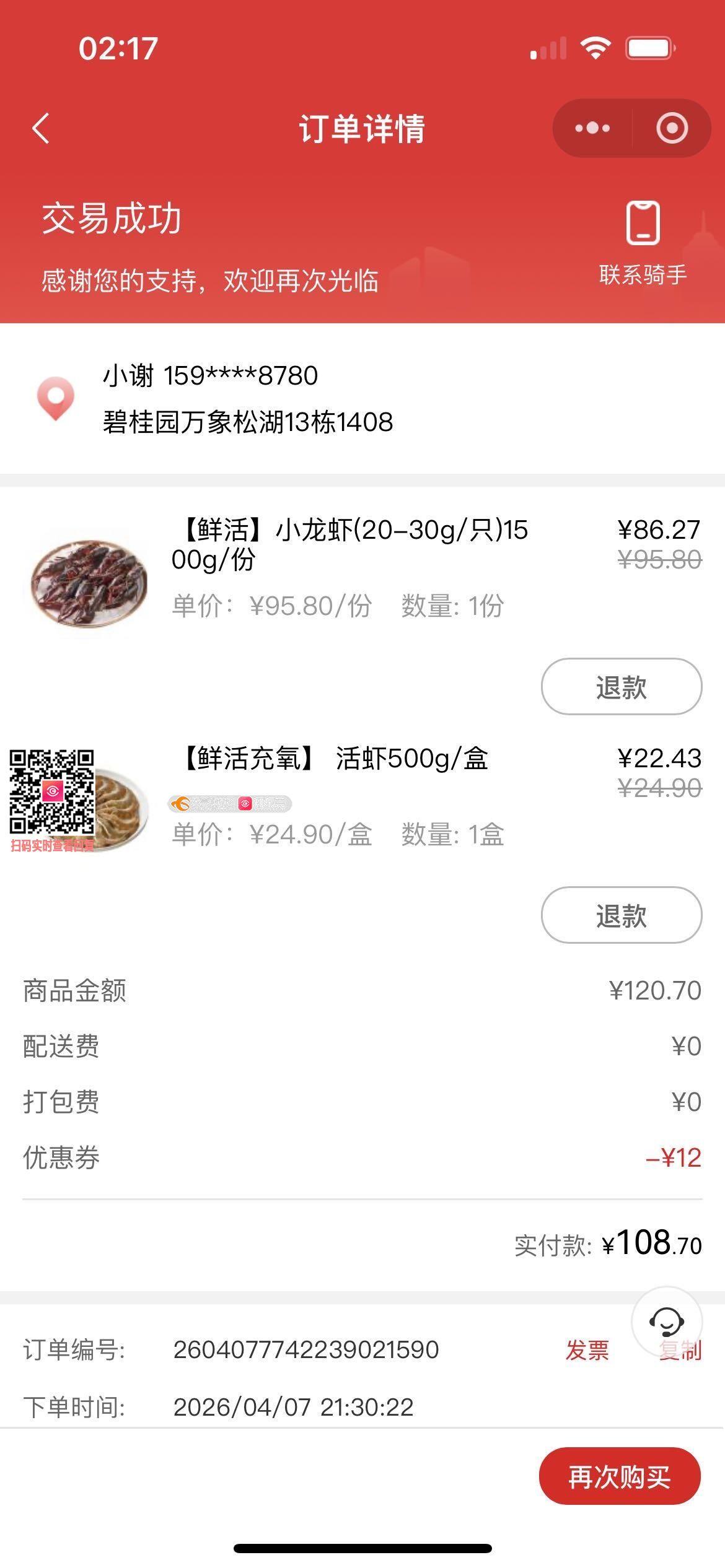Screen dimensions: 725x1568
Task: Go back from the order details page
Action: click(41, 129)
